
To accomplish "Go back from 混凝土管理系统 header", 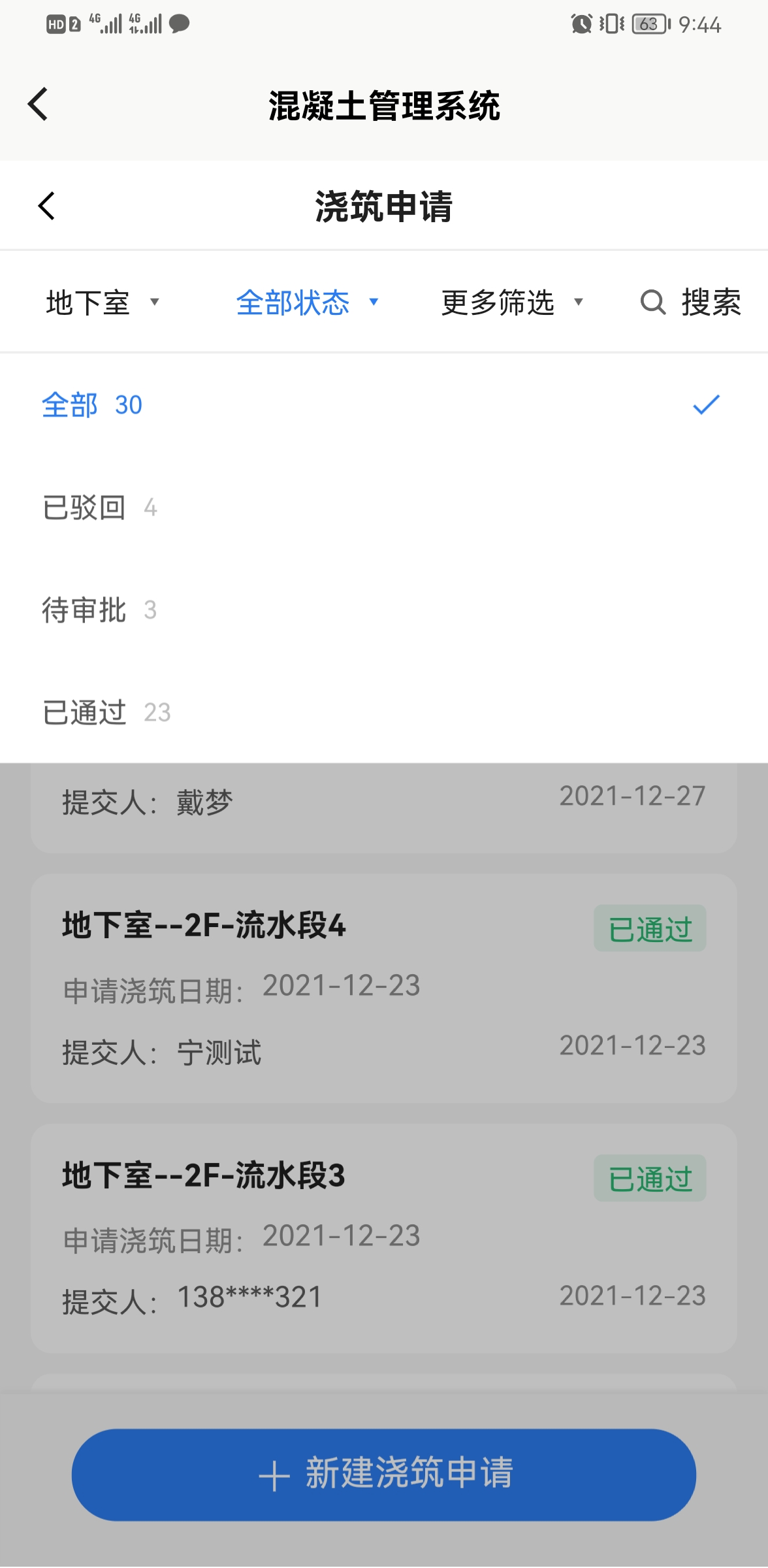I will click(x=38, y=105).
